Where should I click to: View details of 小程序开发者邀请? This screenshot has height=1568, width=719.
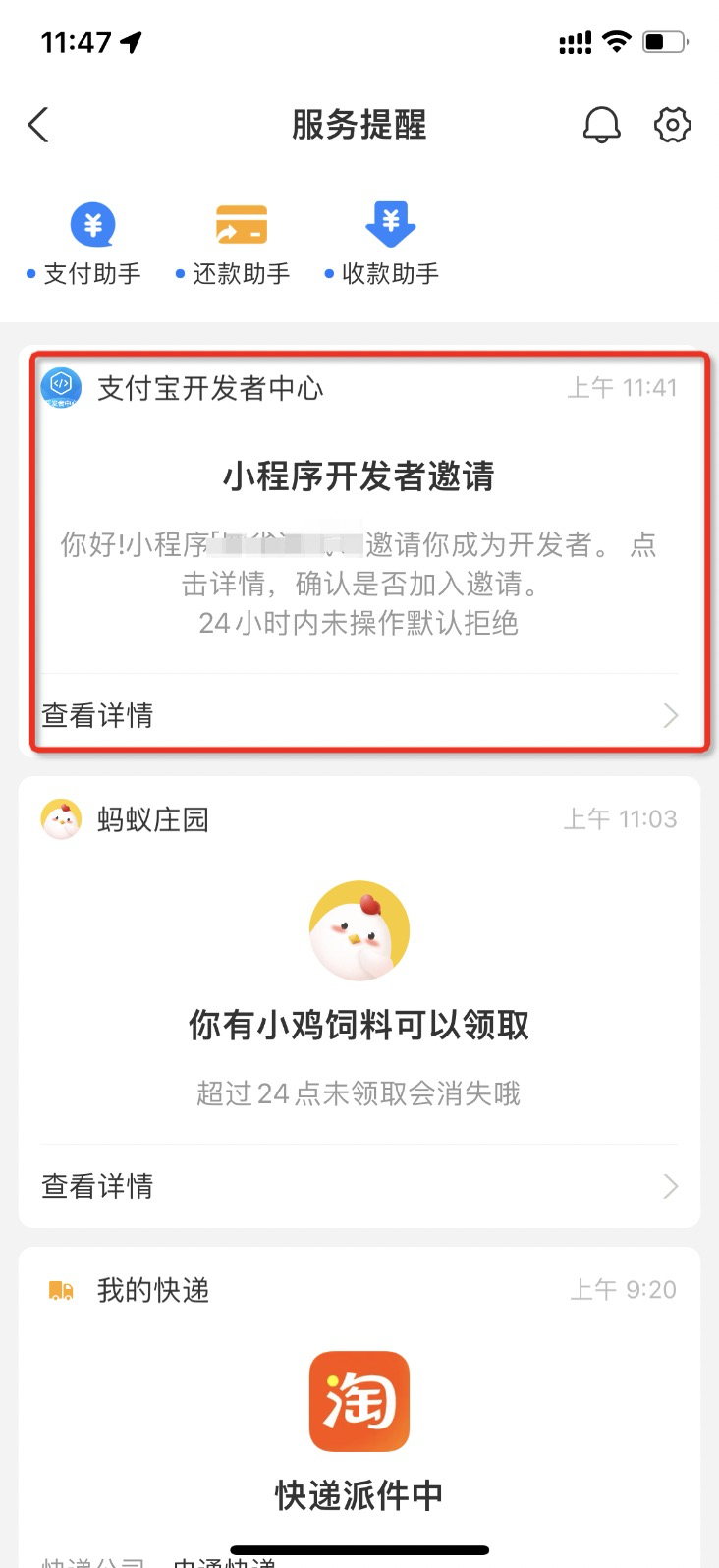pos(359,715)
